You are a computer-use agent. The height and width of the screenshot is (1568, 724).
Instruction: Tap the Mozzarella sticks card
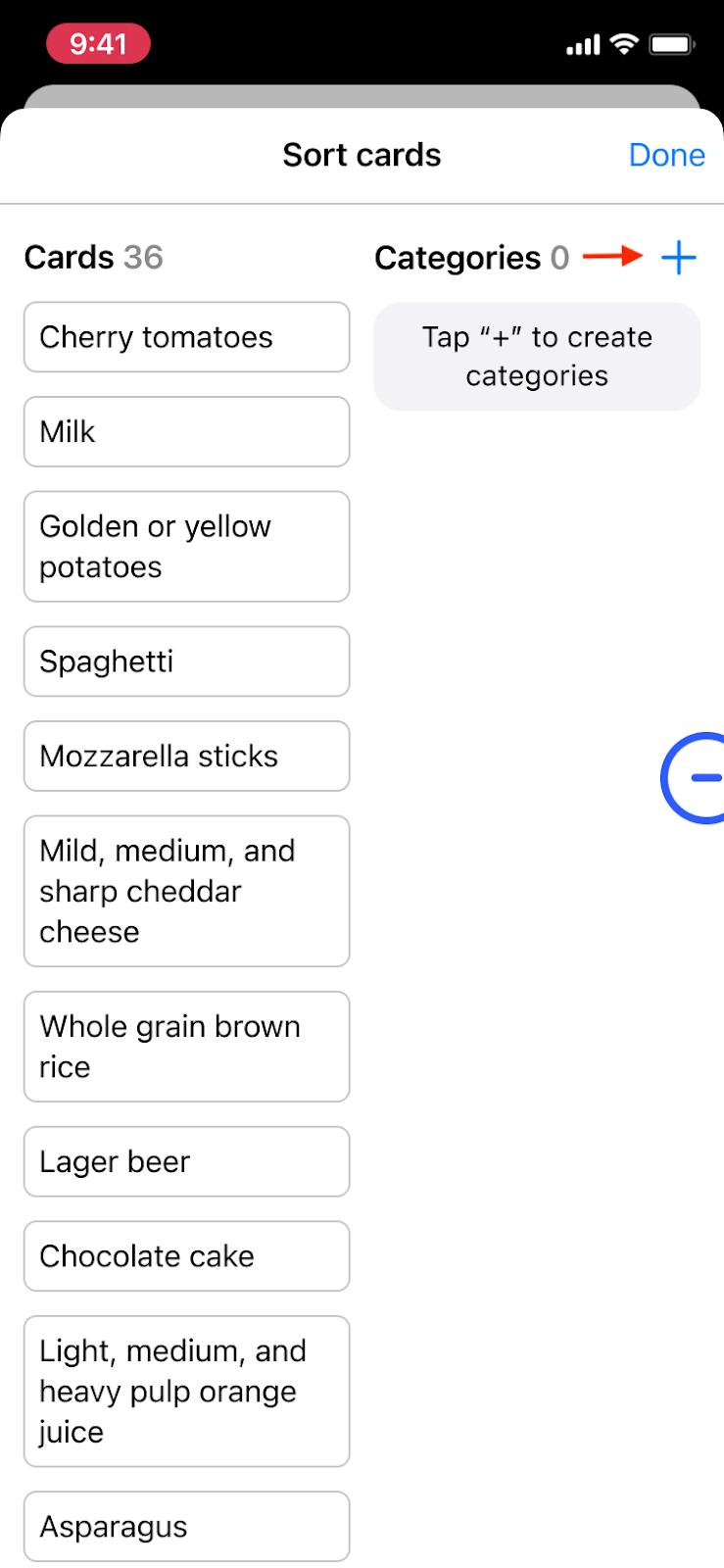(186, 757)
